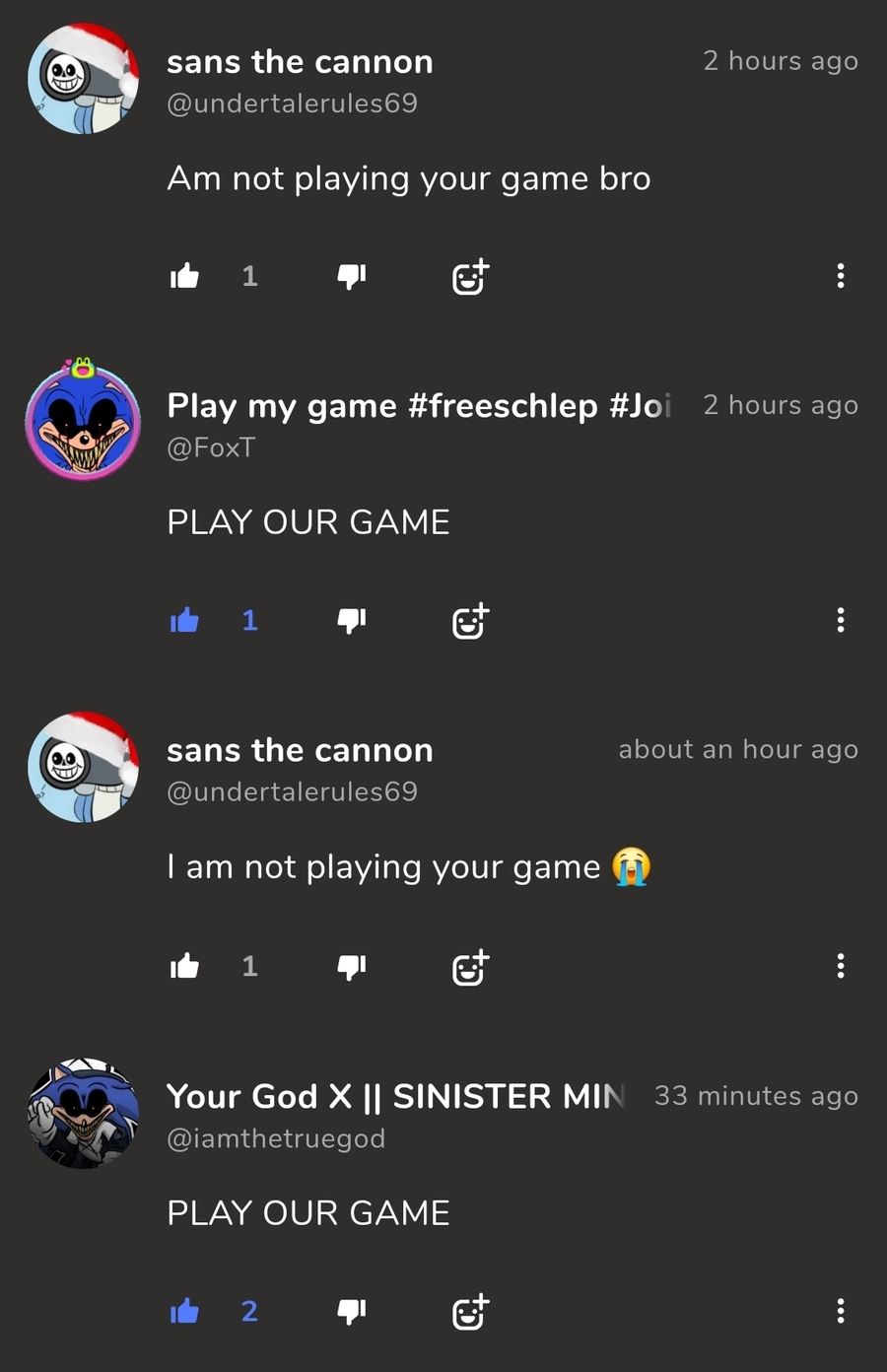Open overflow menu on the crying emoji comment
Image resolution: width=887 pixels, height=1372 pixels.
click(841, 966)
